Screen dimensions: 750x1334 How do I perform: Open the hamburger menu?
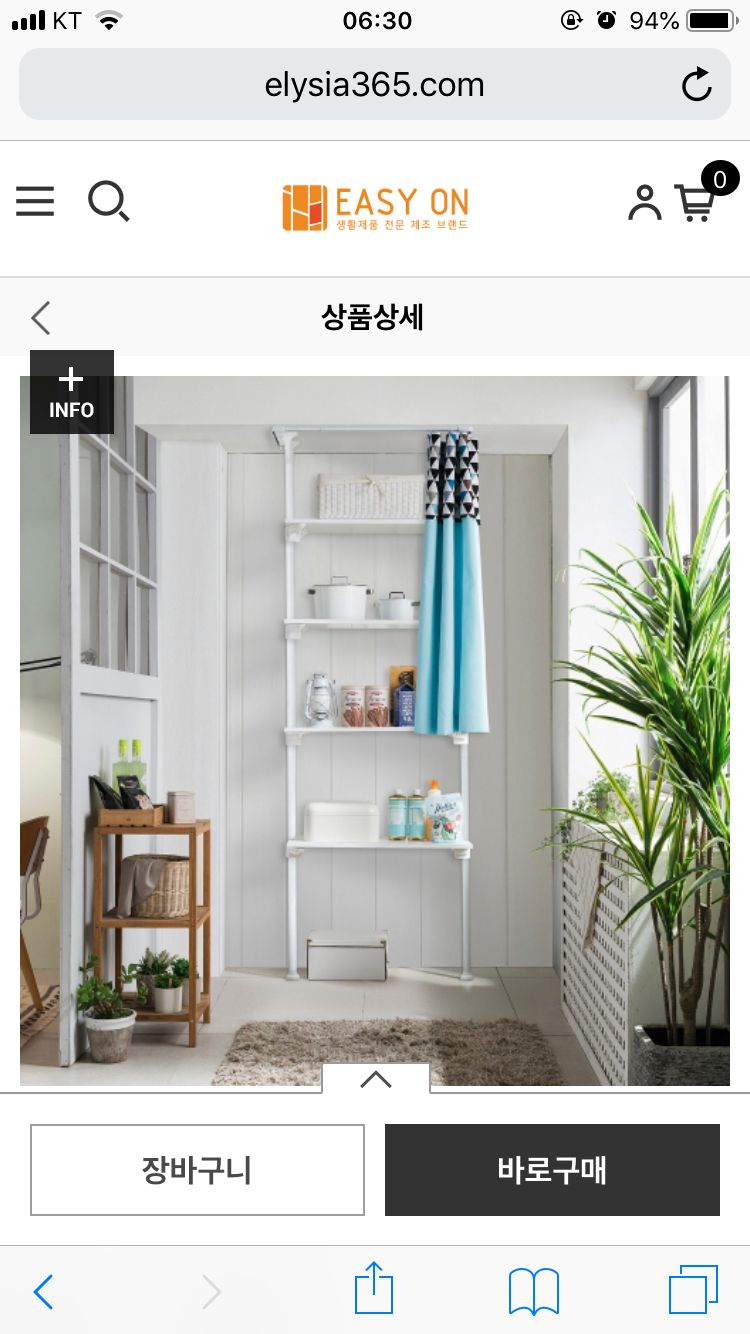tap(35, 202)
